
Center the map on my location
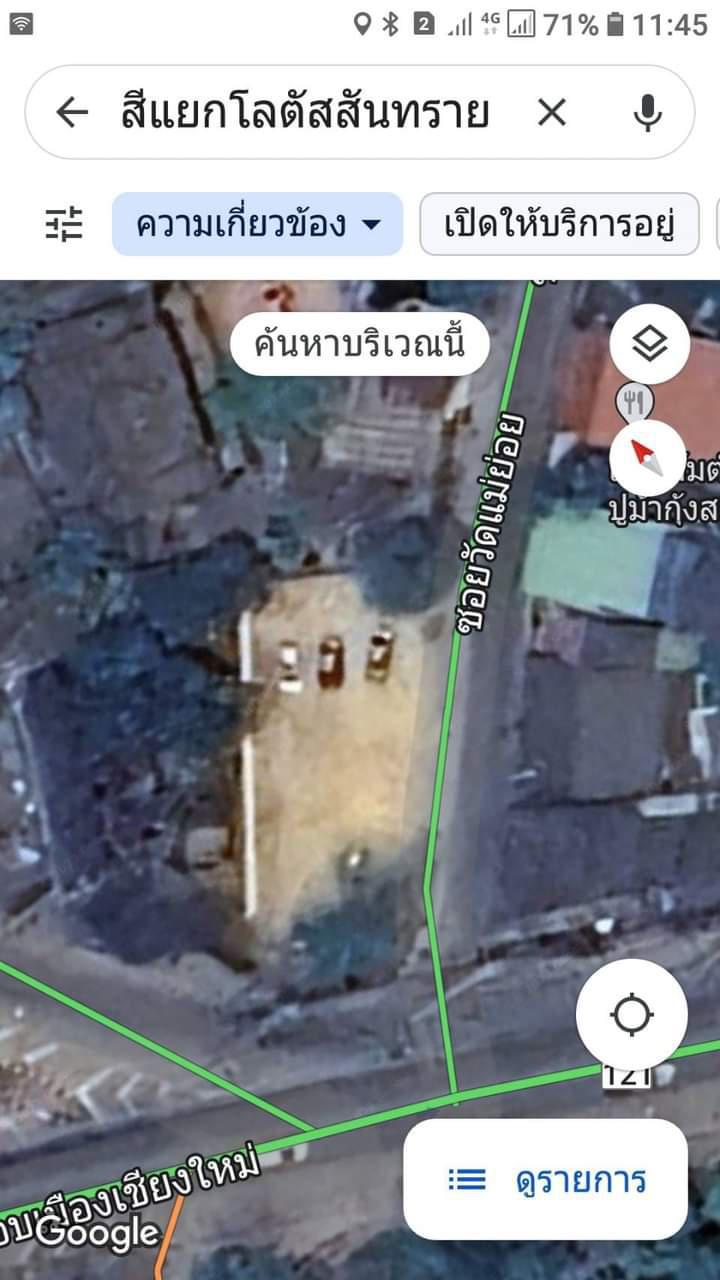(x=632, y=1014)
